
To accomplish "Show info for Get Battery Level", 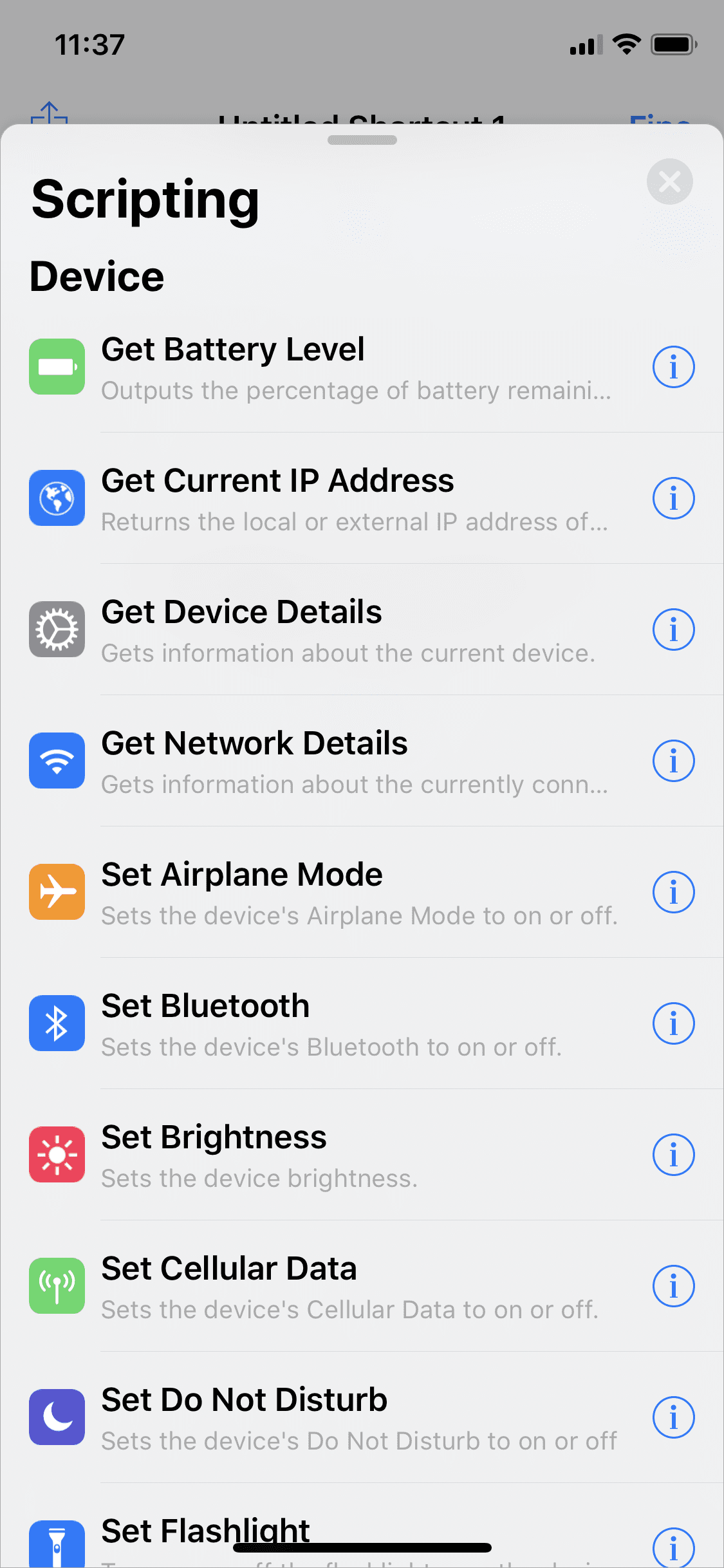I will pos(673,367).
